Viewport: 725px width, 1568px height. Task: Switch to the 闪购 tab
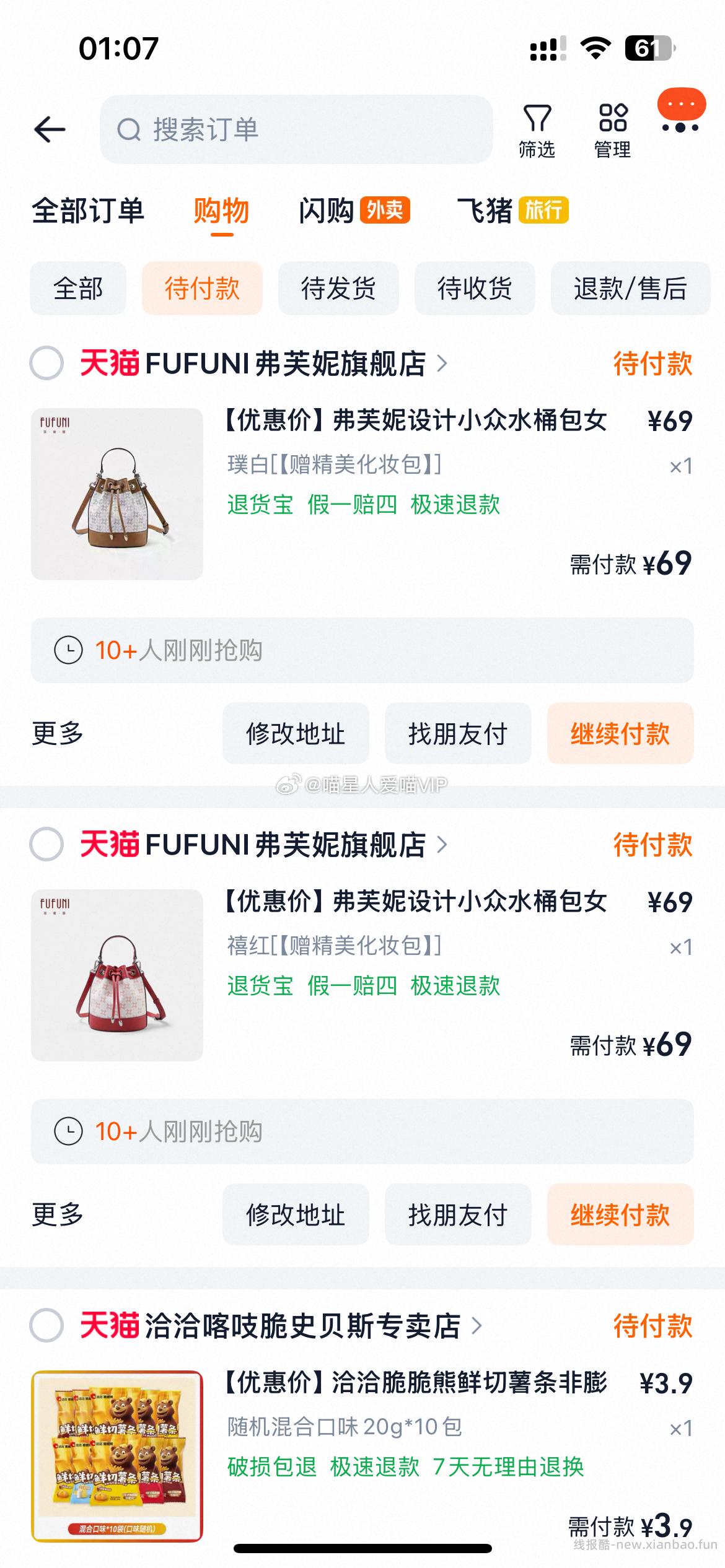328,211
